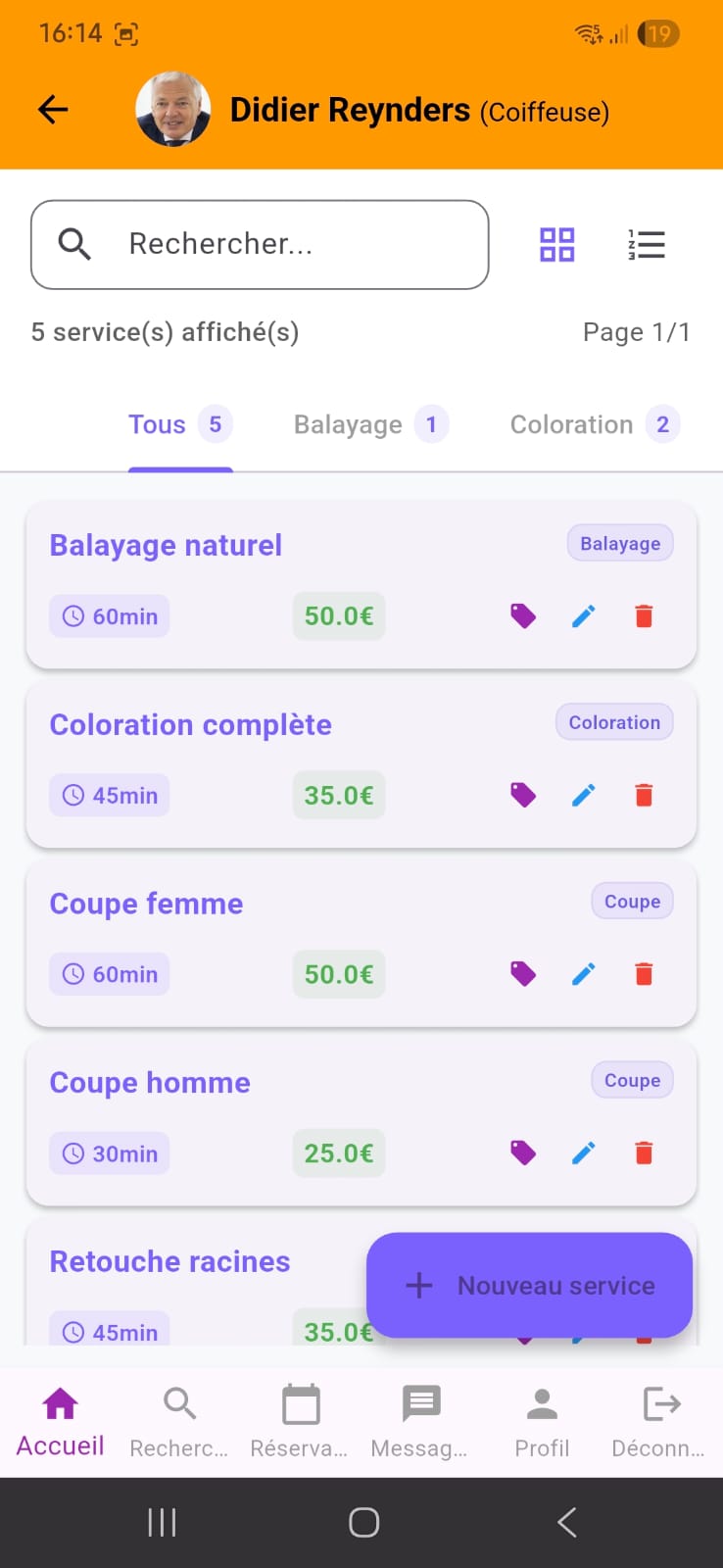Log out via Déconnexion
The width and height of the screenshot is (723, 1568).
(660, 1420)
